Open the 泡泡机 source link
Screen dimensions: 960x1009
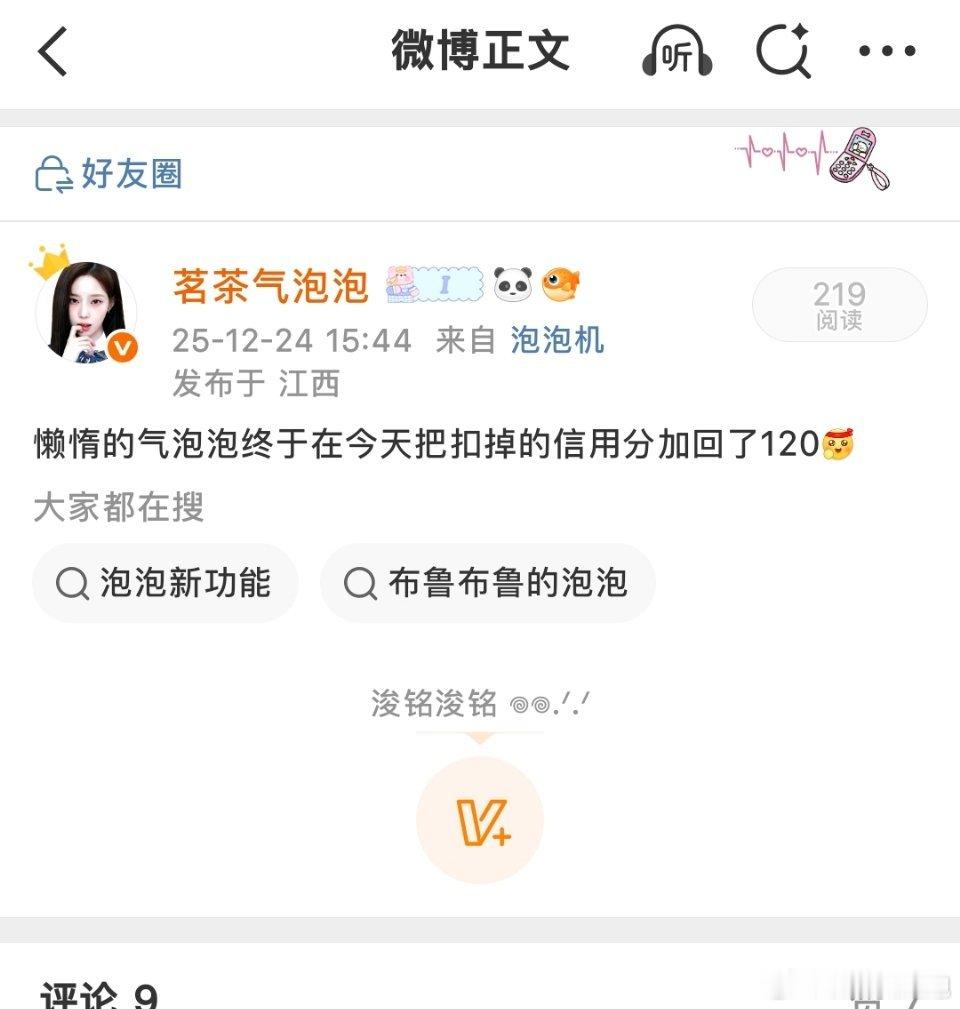557,340
